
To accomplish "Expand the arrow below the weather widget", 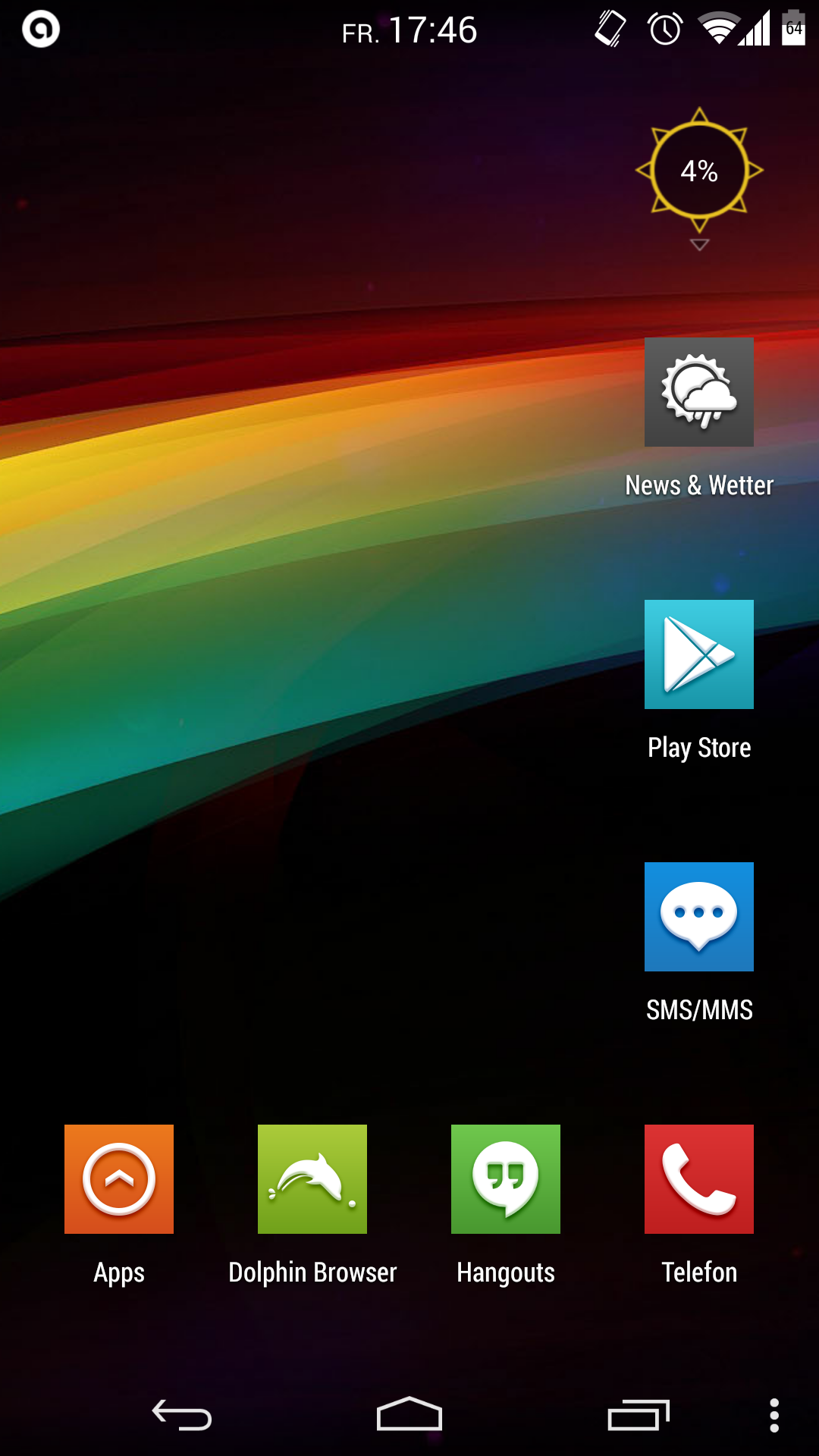I will [x=699, y=244].
